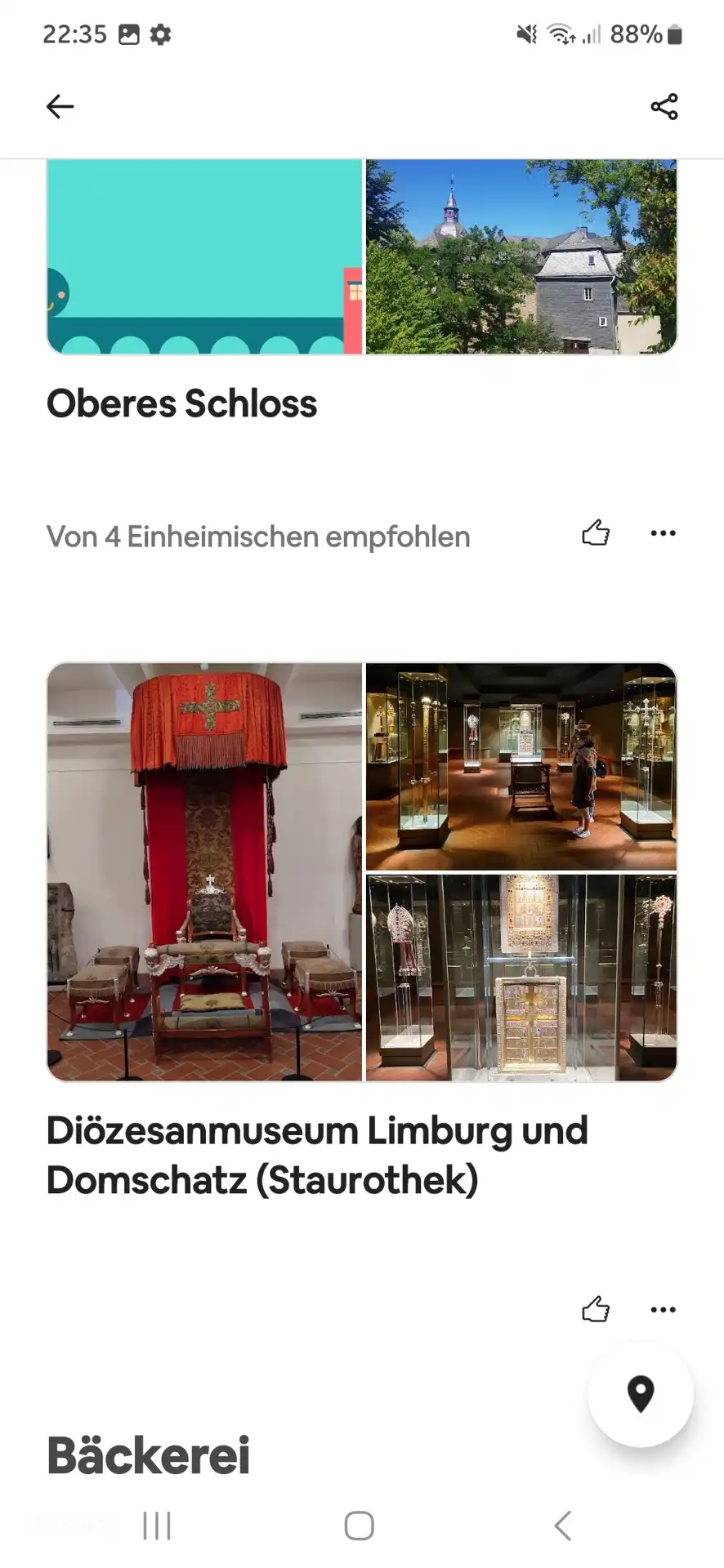Open recent apps from navigation bar
The width and height of the screenshot is (724, 1568).
(x=157, y=1526)
